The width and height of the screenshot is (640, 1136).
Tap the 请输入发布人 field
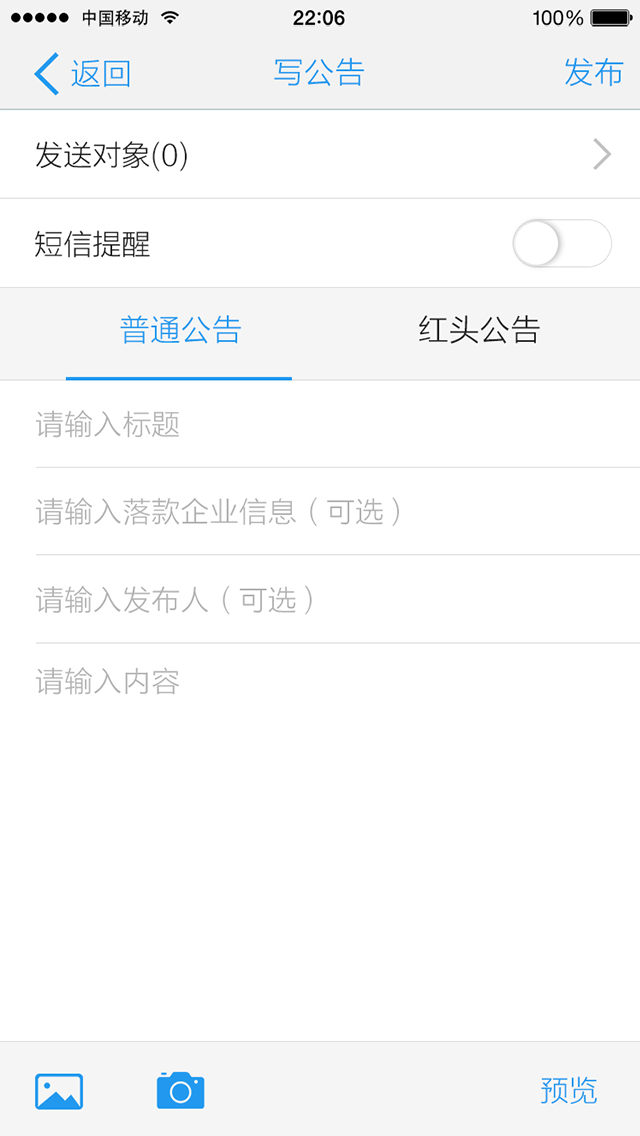point(320,600)
